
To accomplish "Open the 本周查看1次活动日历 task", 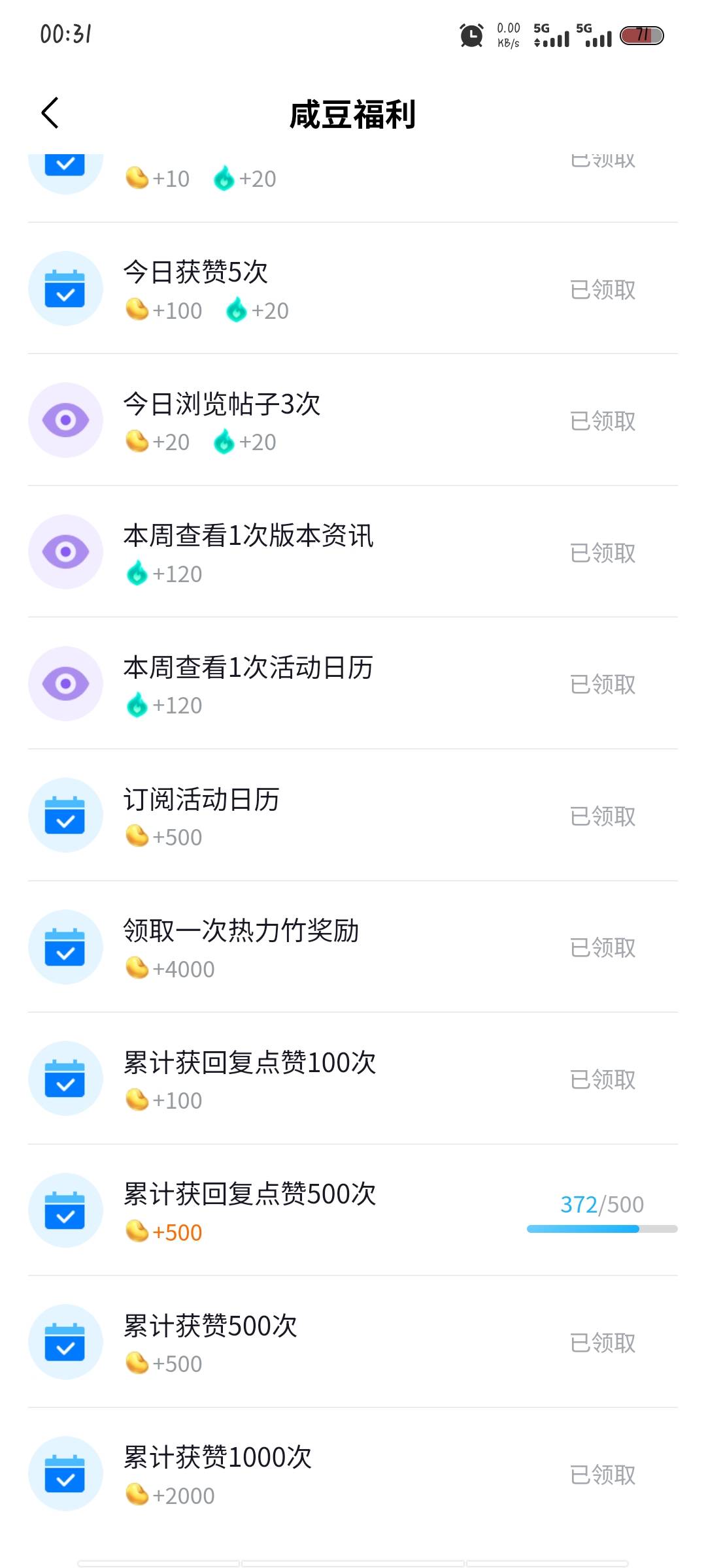I will tap(353, 683).
